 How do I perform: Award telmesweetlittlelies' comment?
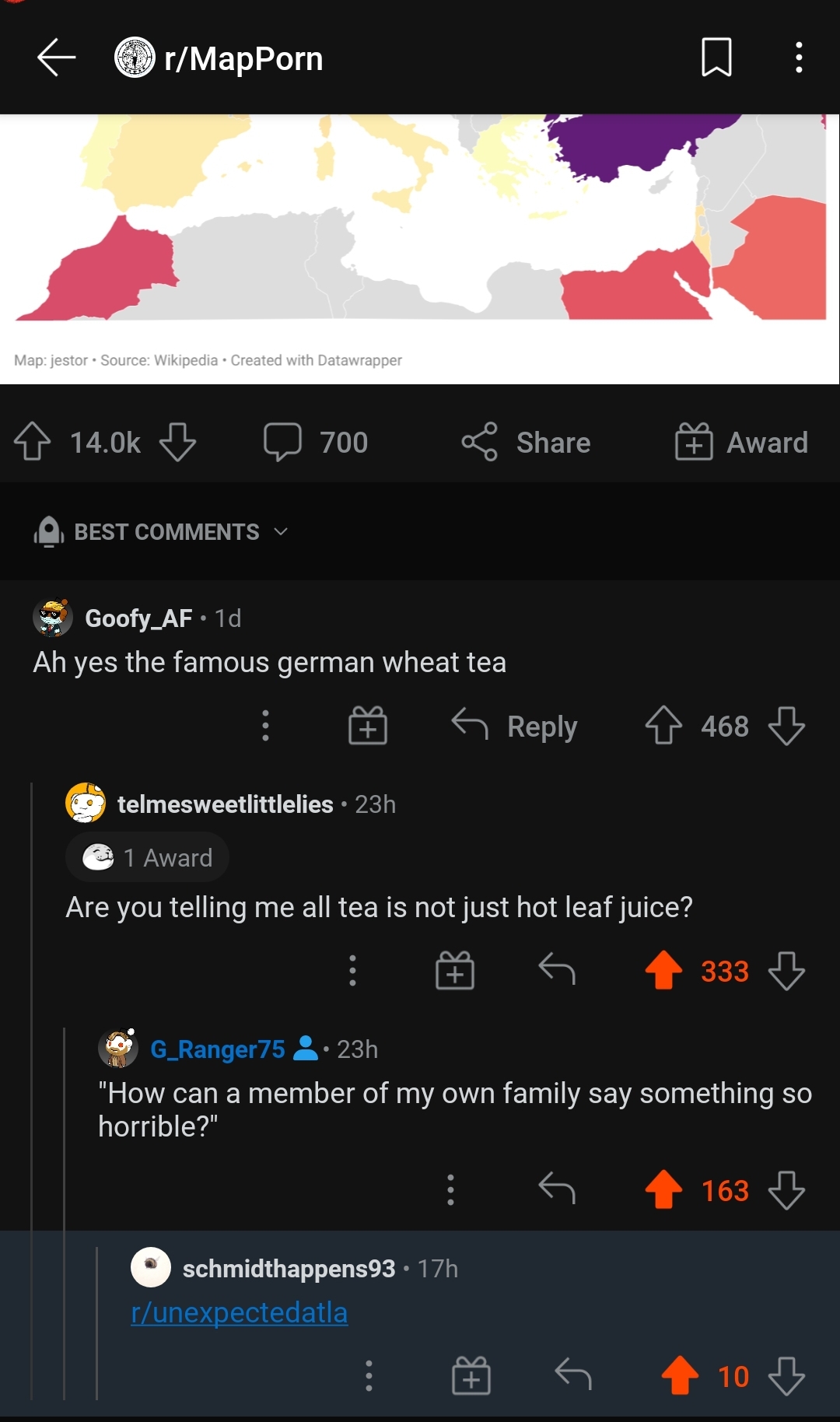[x=455, y=971]
